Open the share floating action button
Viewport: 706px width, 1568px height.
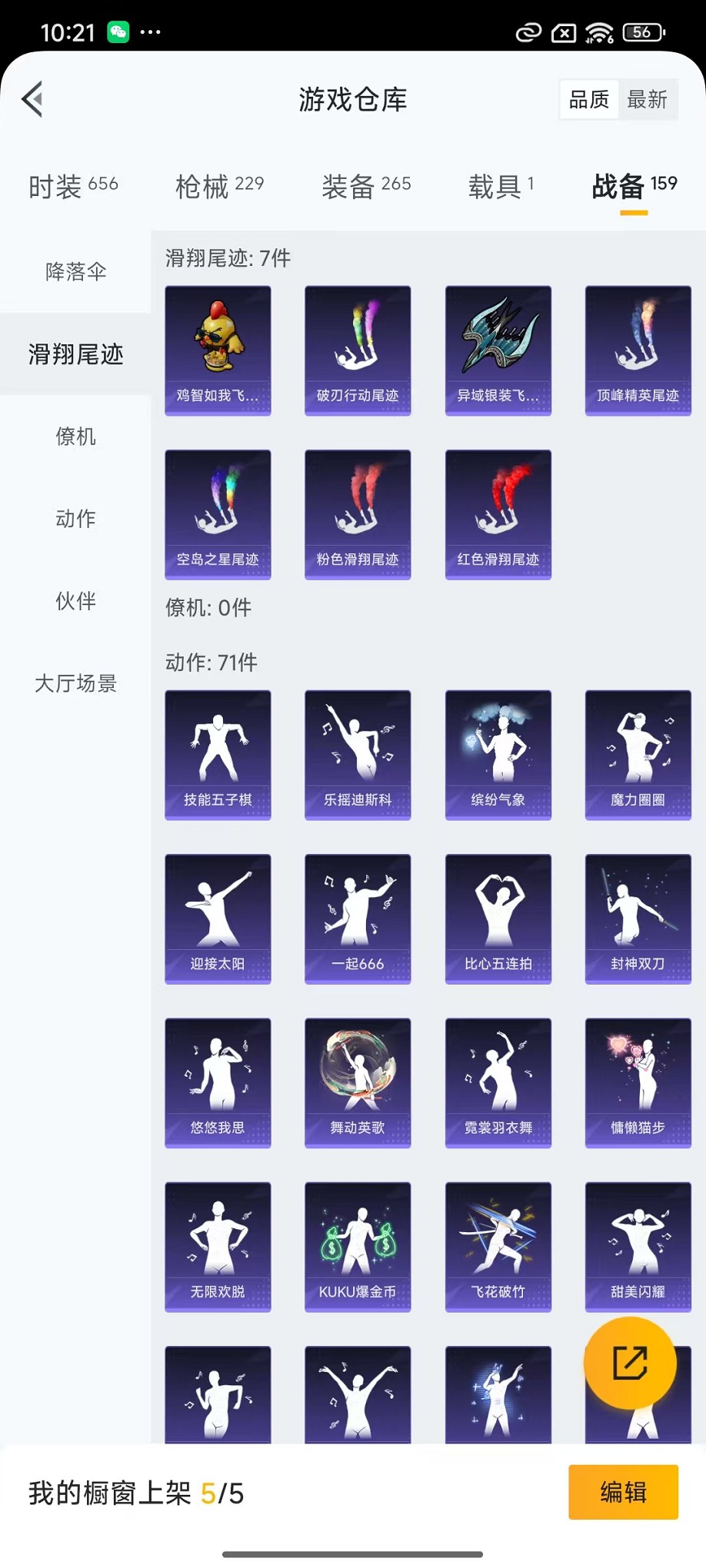point(630,1361)
